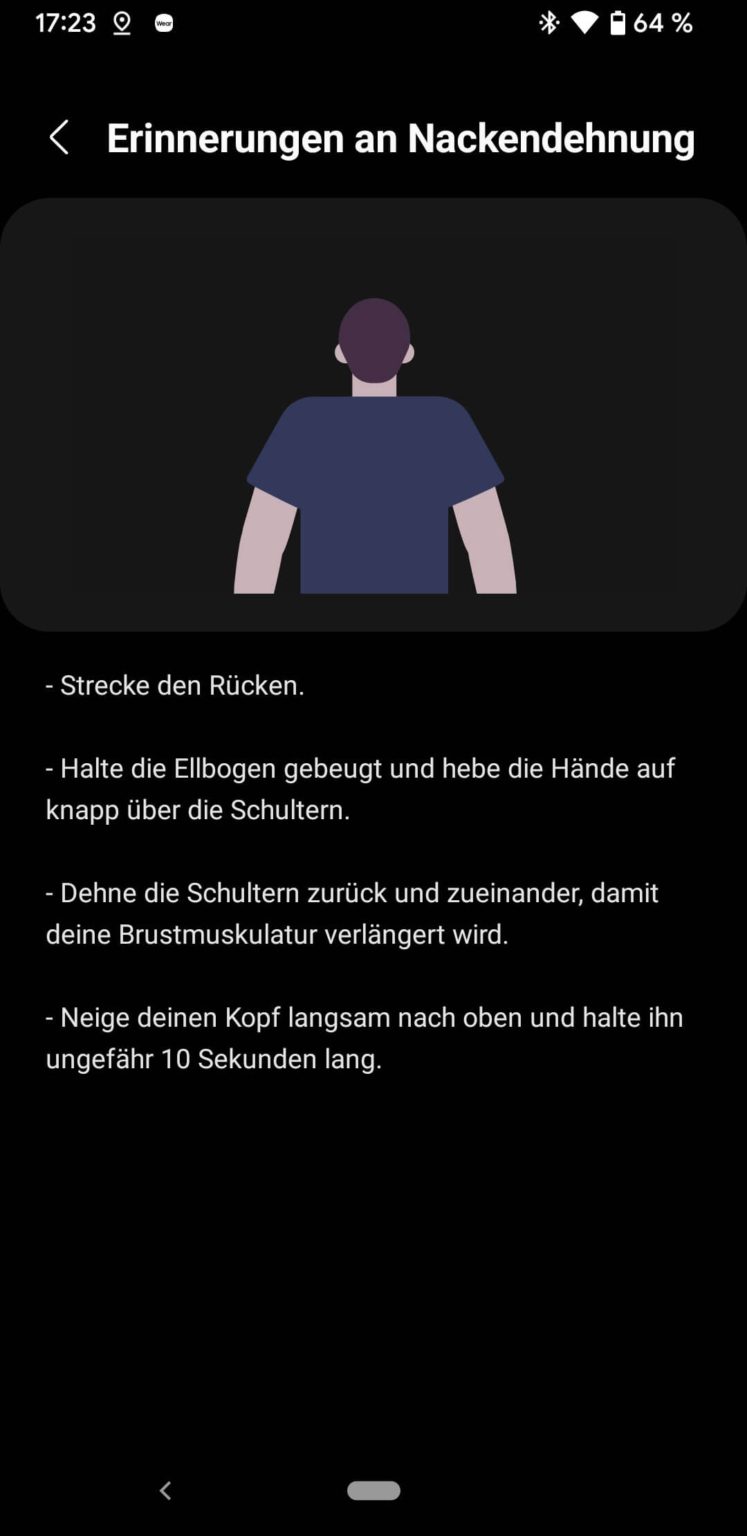
Task: Tap the home pill in the navigation bar
Action: pyautogui.click(x=374, y=1490)
